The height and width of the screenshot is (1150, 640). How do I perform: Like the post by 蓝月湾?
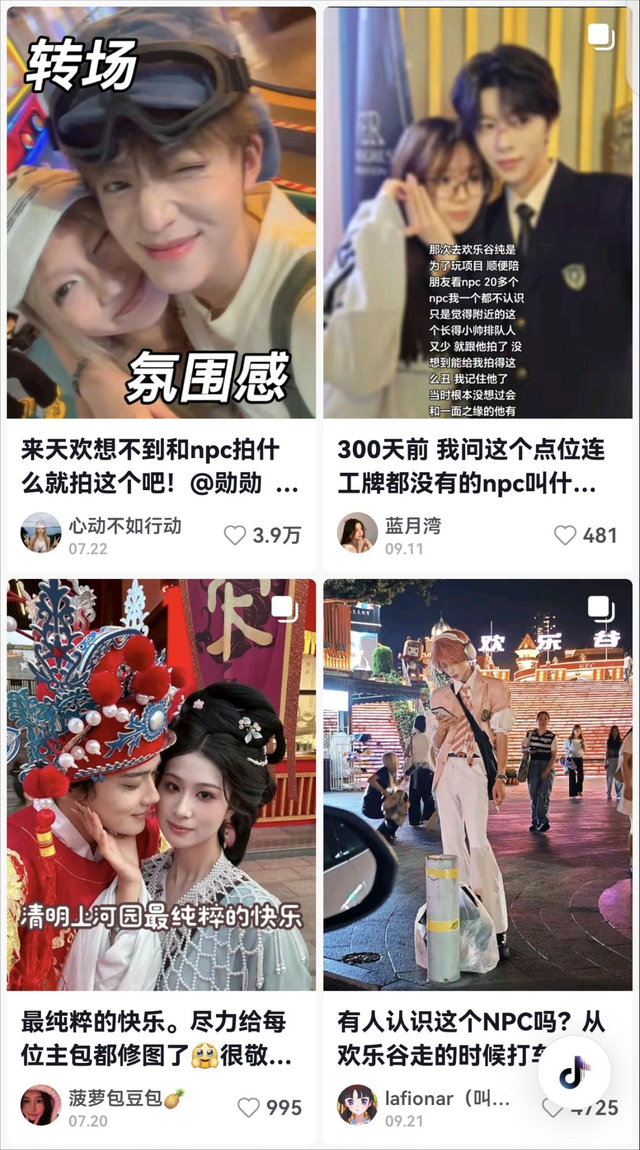coord(565,535)
